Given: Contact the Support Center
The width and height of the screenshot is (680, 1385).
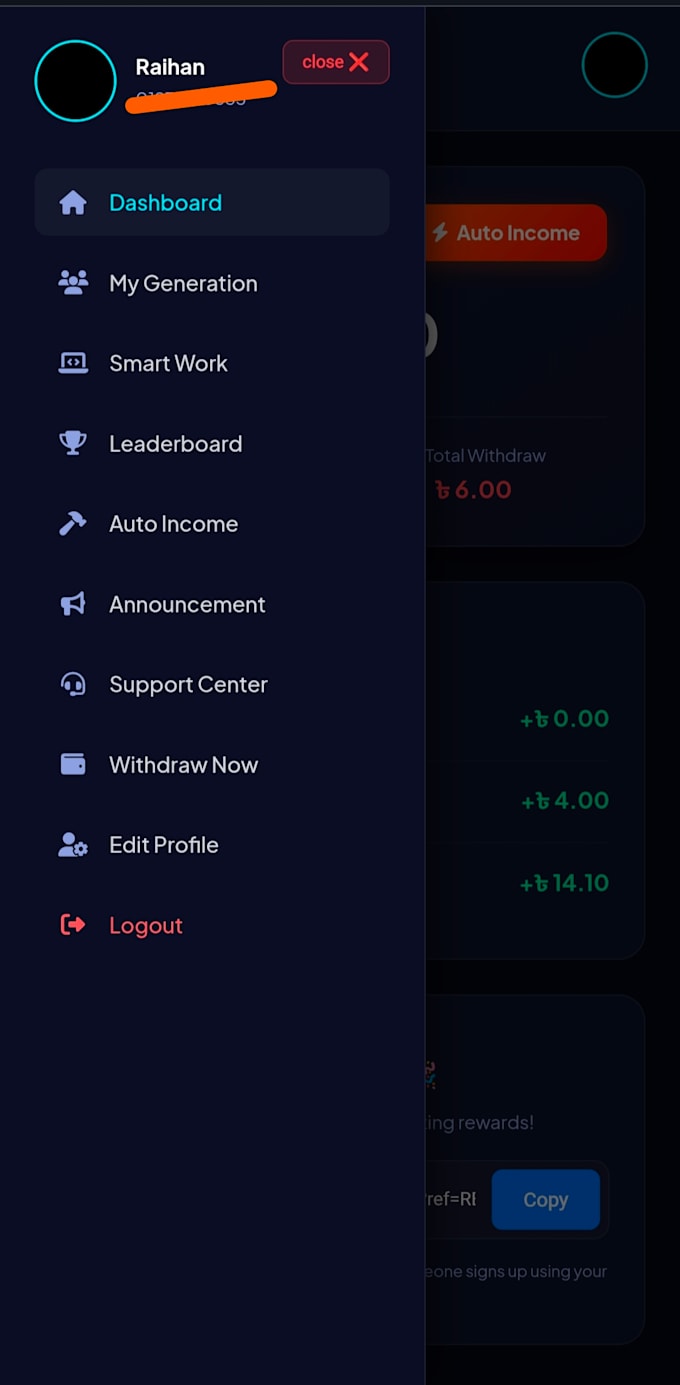Looking at the screenshot, I should click(x=212, y=684).
